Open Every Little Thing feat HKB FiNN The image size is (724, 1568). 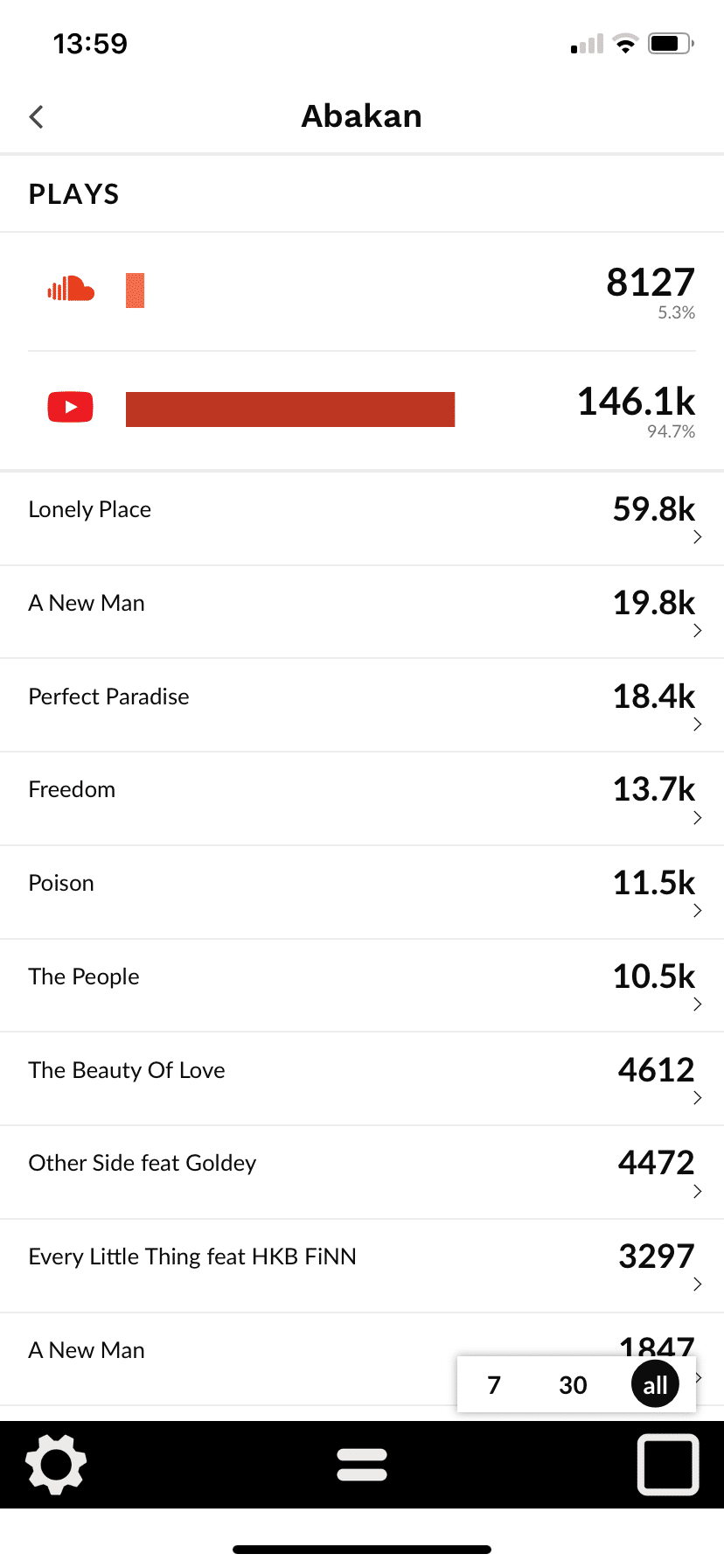(x=362, y=1266)
